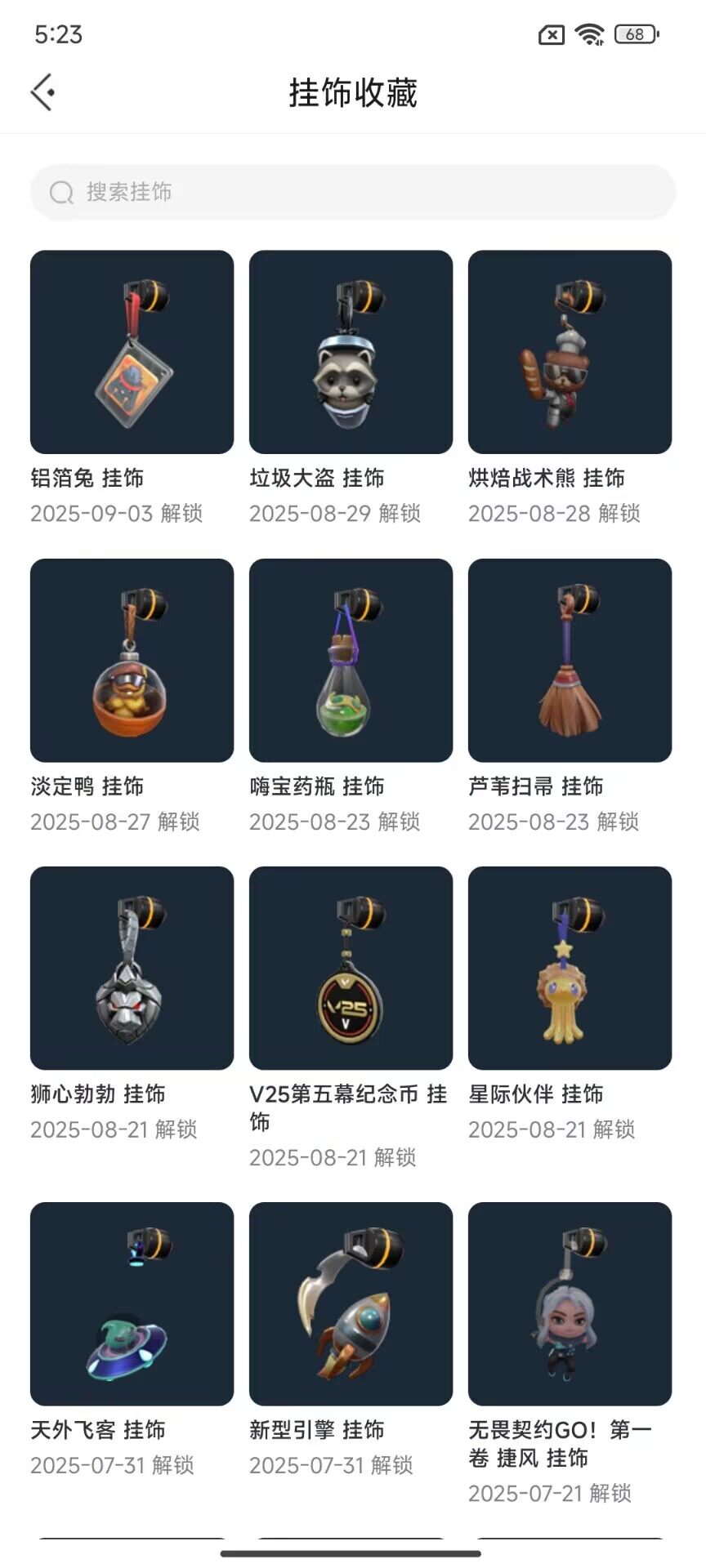Open the 嗨宝药瓶 挂饰 item
This screenshot has width=706, height=1568.
351,660
